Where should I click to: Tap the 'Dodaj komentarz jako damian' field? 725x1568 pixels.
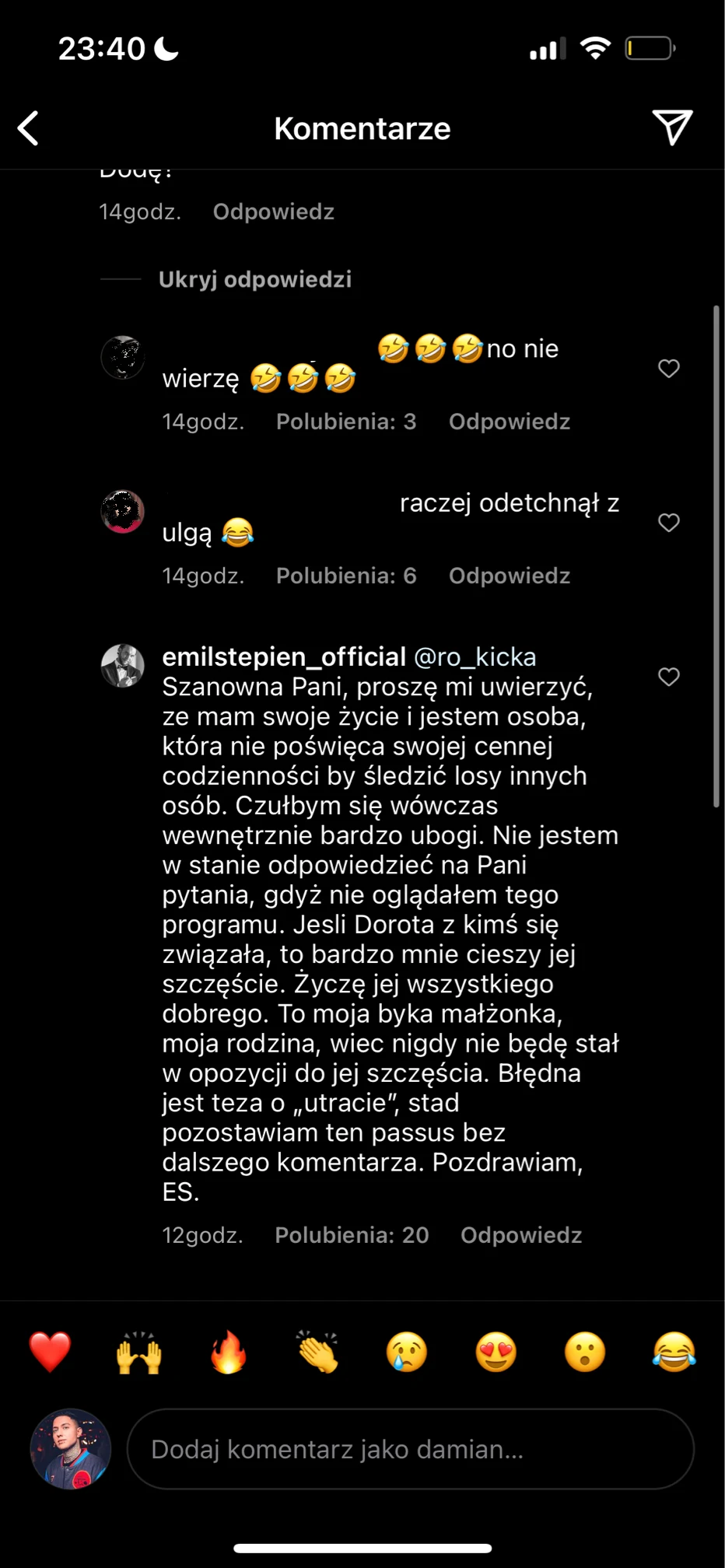coord(411,1449)
